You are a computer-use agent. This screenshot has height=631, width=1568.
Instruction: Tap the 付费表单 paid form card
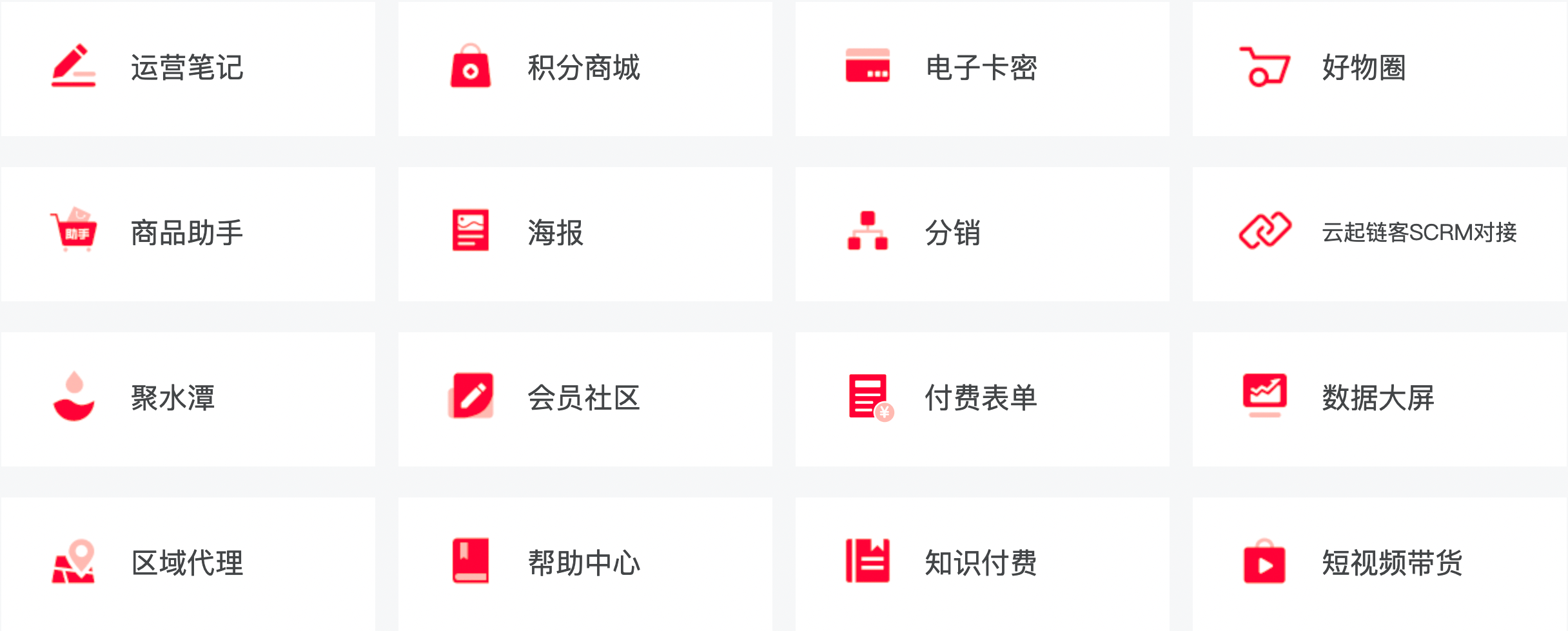[981, 398]
